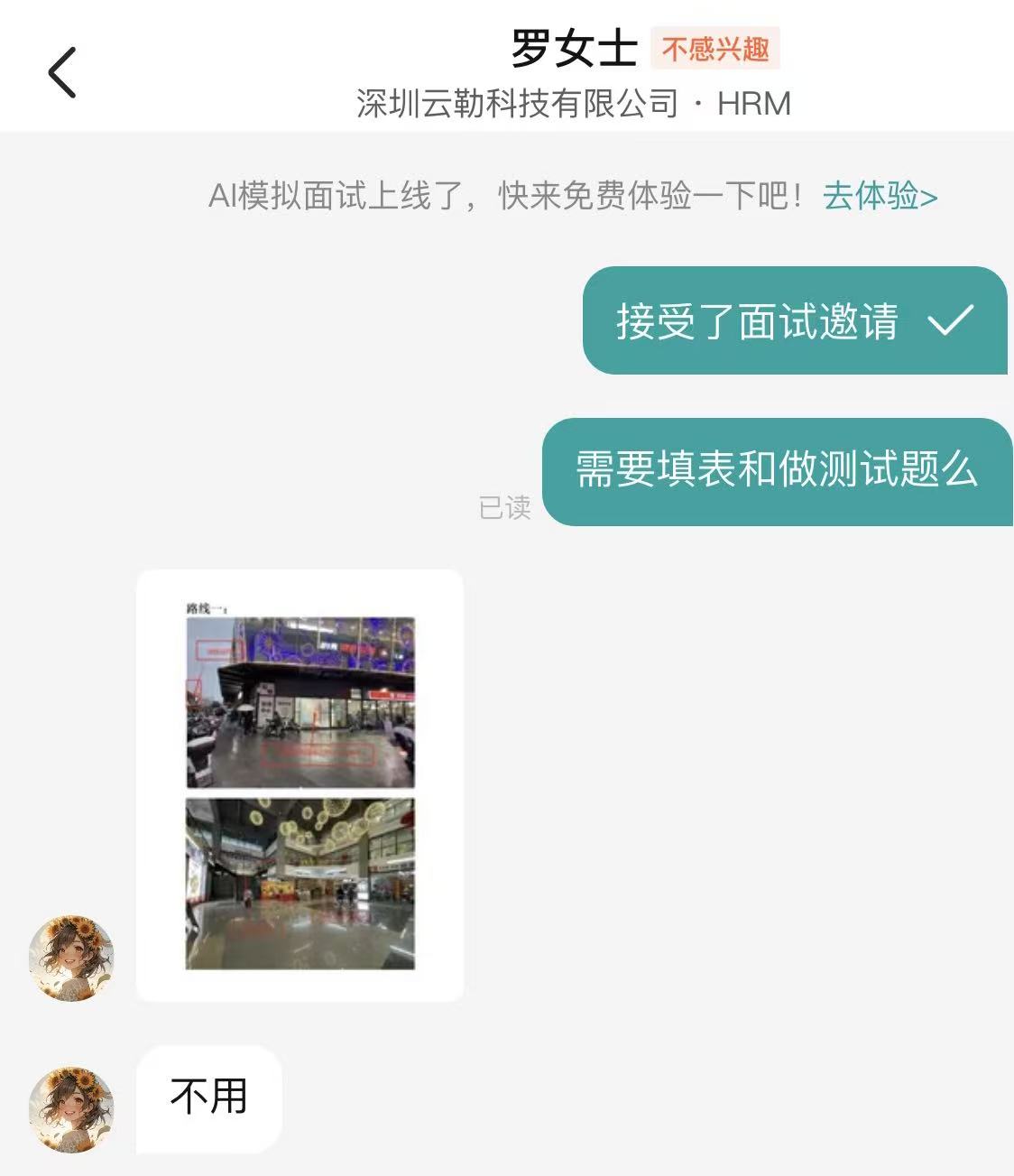Image resolution: width=1014 pixels, height=1176 pixels.
Task: Go back using the top-left arrow
Action: (x=62, y=72)
